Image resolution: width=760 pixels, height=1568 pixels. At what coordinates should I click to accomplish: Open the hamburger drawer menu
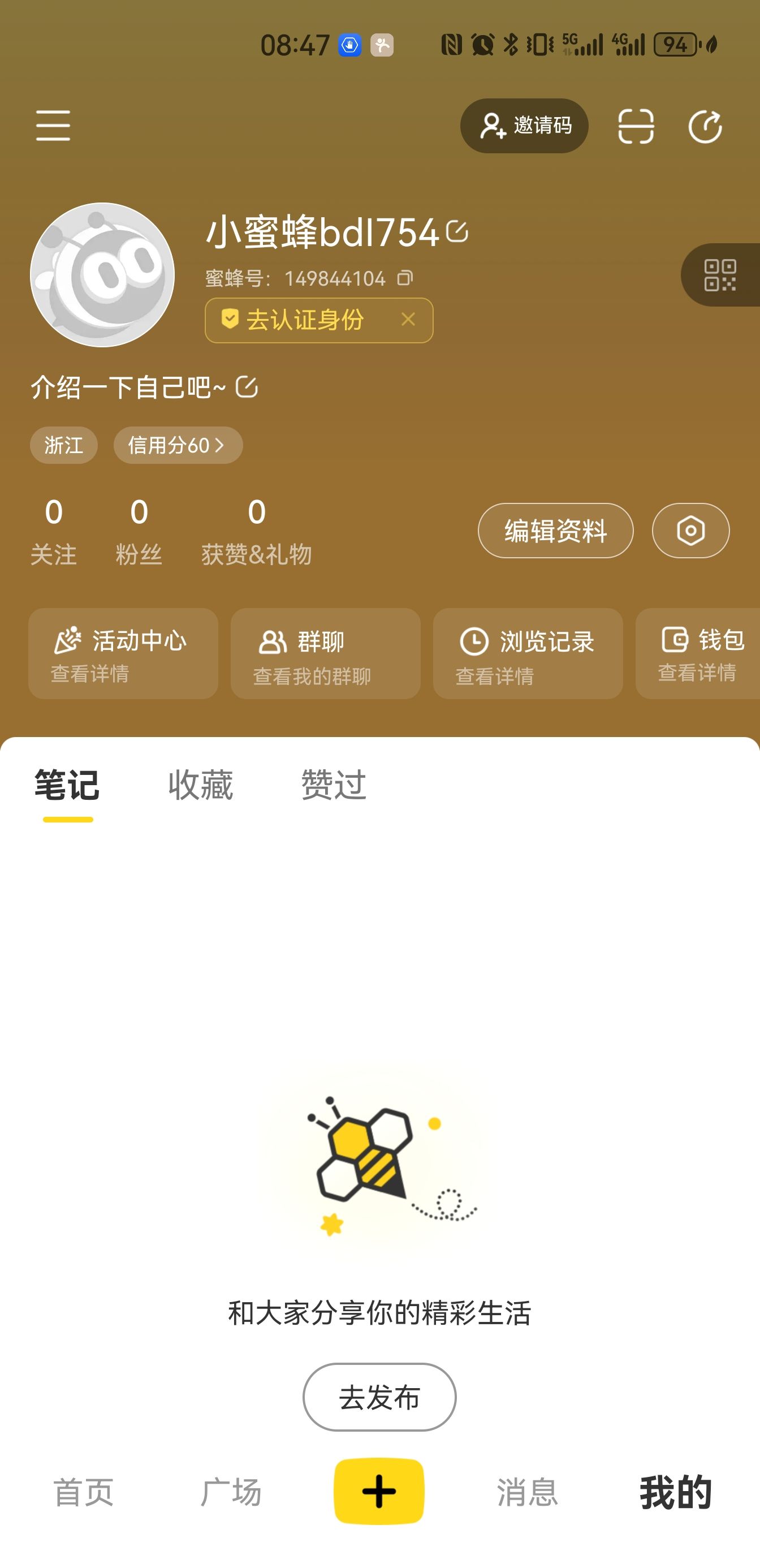tap(53, 126)
